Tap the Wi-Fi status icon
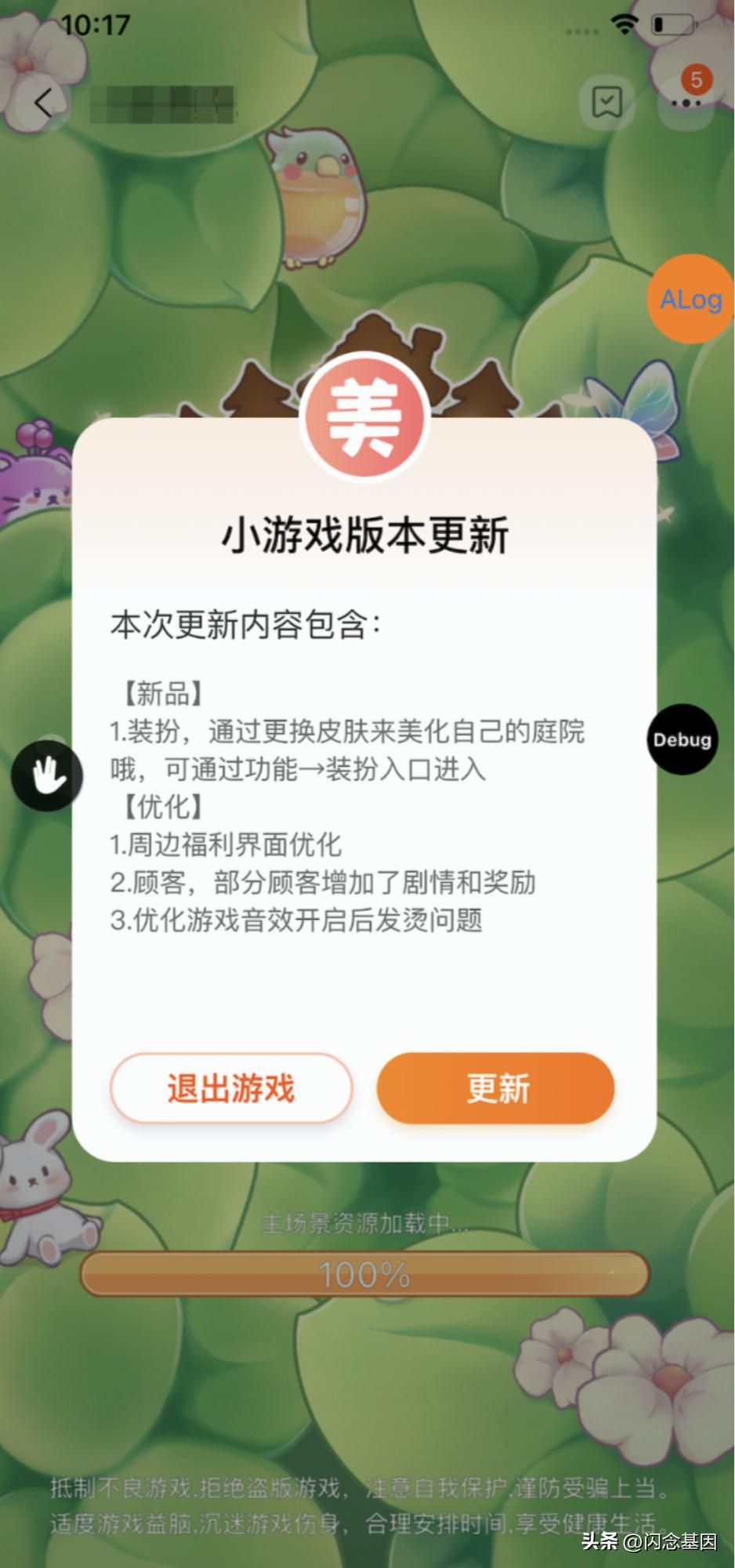 (x=623, y=24)
